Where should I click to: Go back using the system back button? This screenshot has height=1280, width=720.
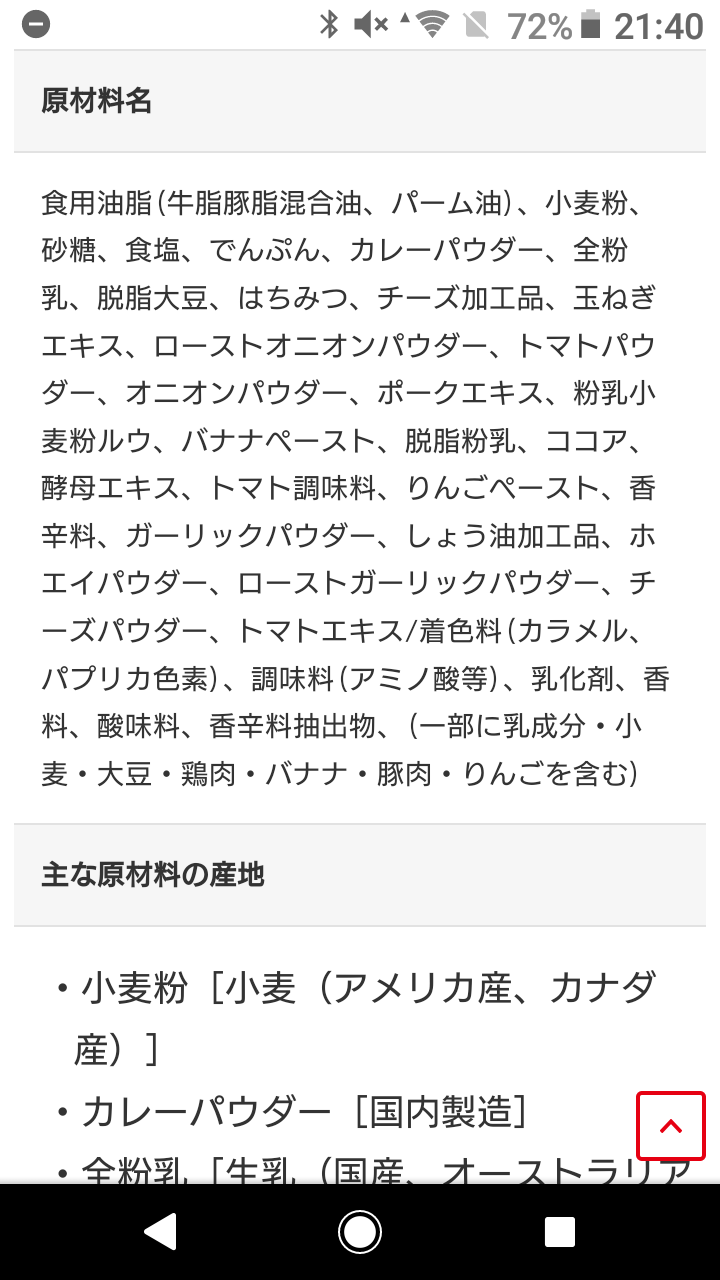(160, 1231)
